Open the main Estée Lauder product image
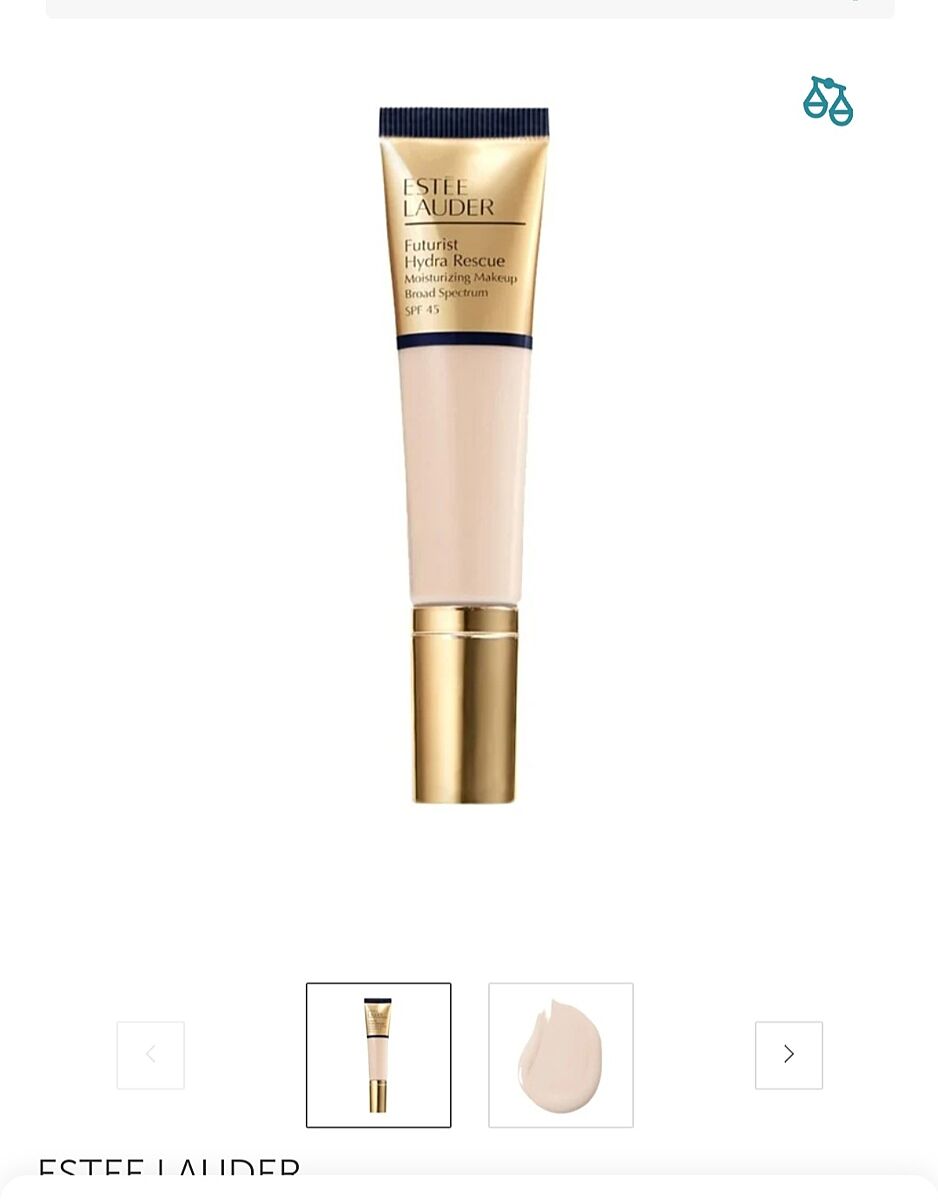This screenshot has height=1200, width=938. click(x=464, y=455)
